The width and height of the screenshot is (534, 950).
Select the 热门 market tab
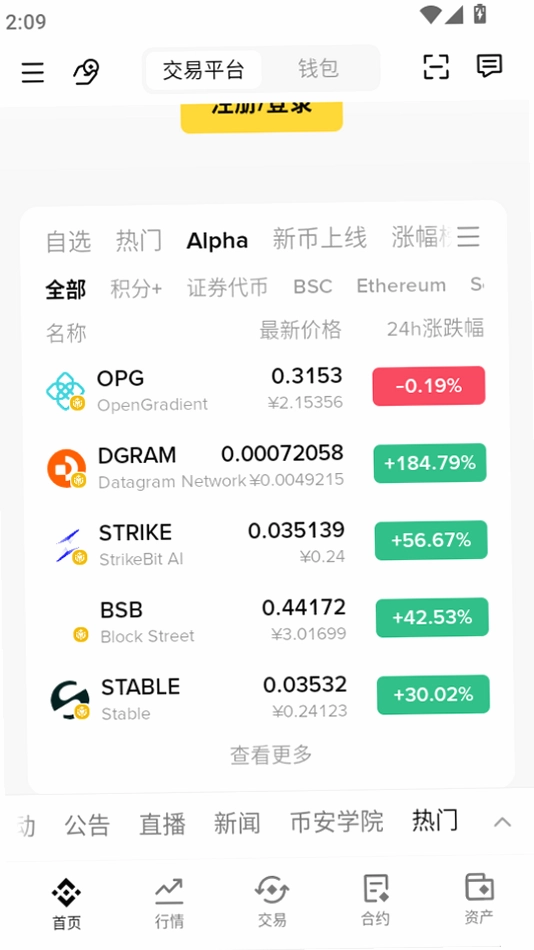pyautogui.click(x=139, y=241)
